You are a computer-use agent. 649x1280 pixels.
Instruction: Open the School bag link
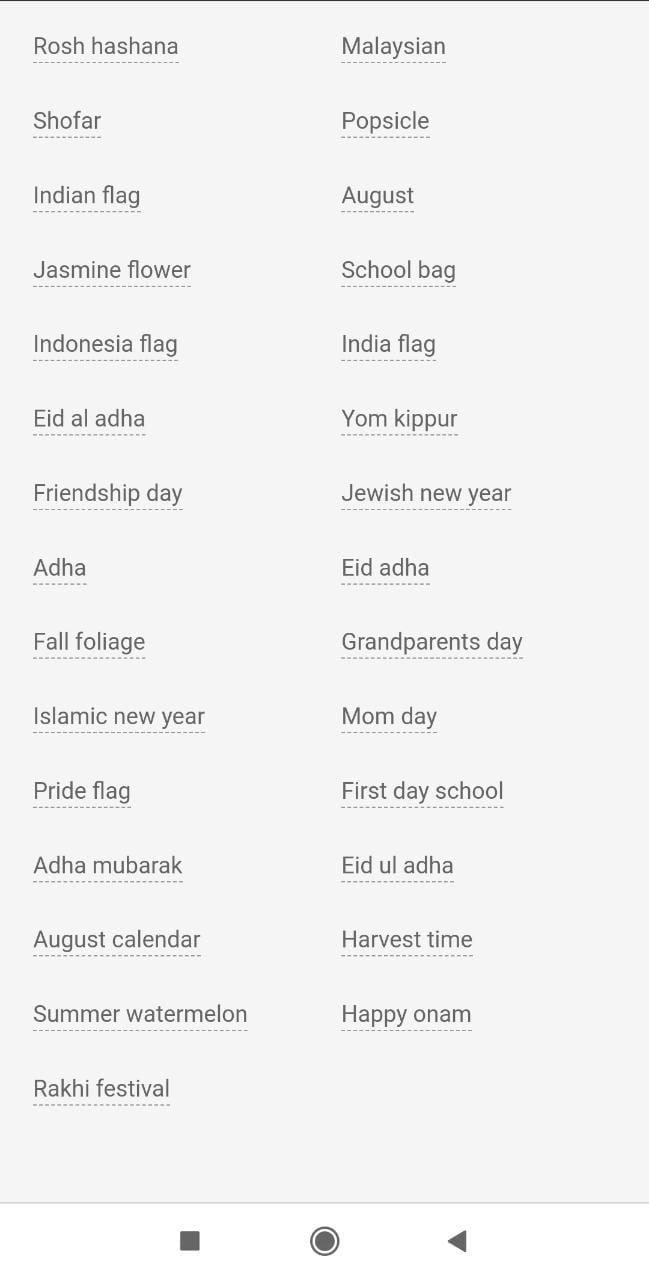tap(398, 270)
